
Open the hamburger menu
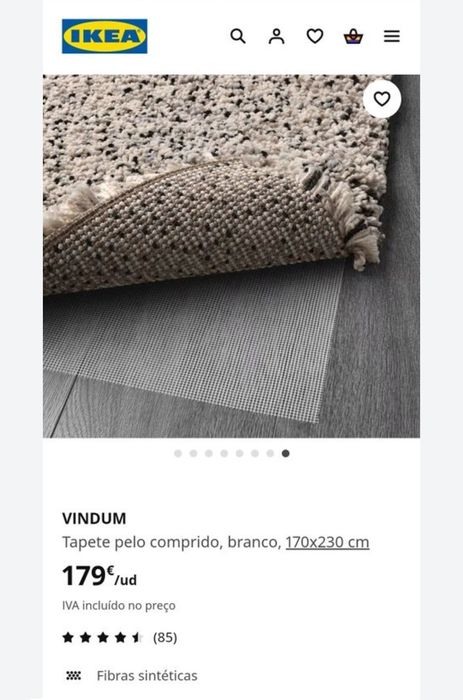392,36
